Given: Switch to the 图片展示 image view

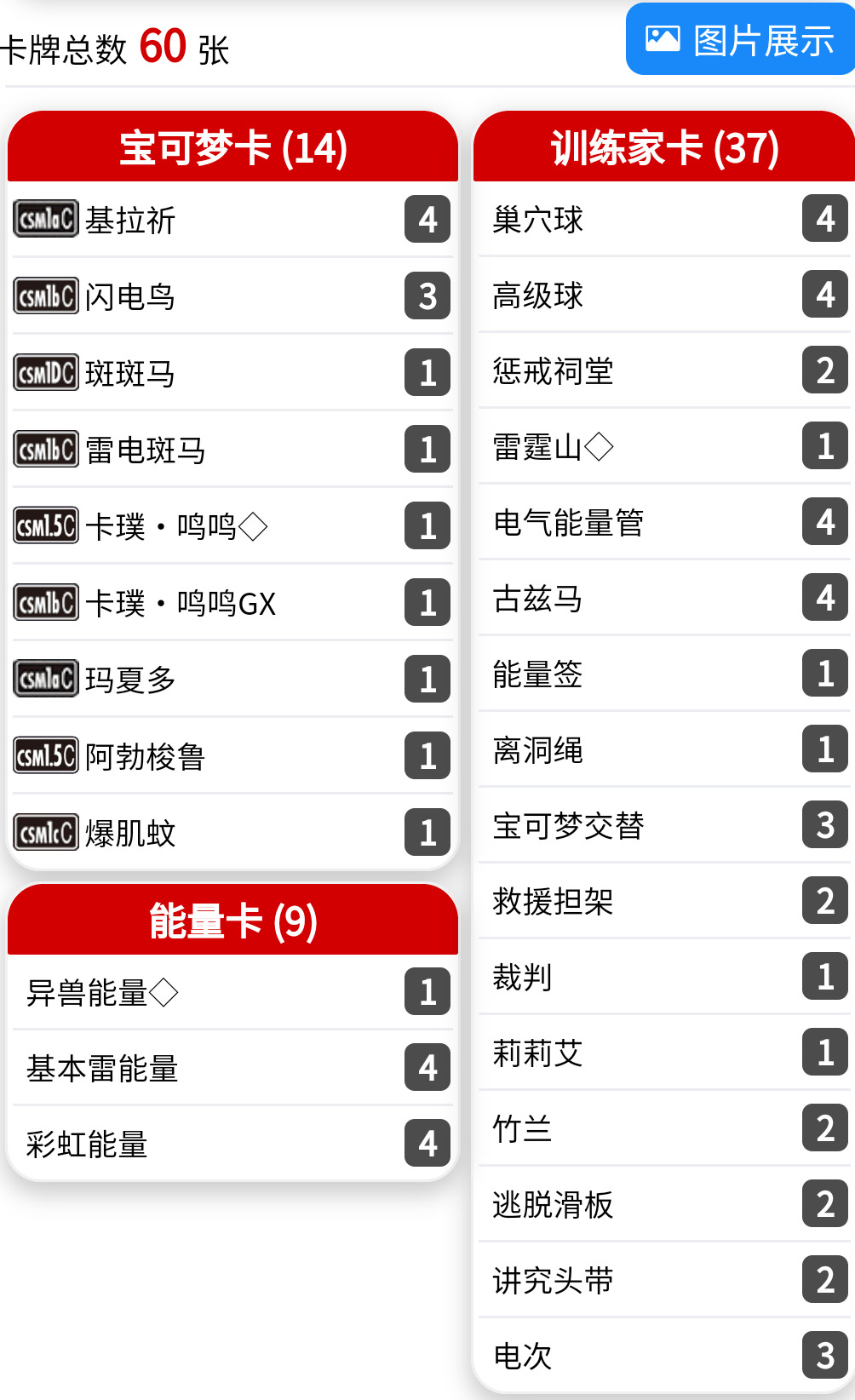Looking at the screenshot, I should [740, 39].
